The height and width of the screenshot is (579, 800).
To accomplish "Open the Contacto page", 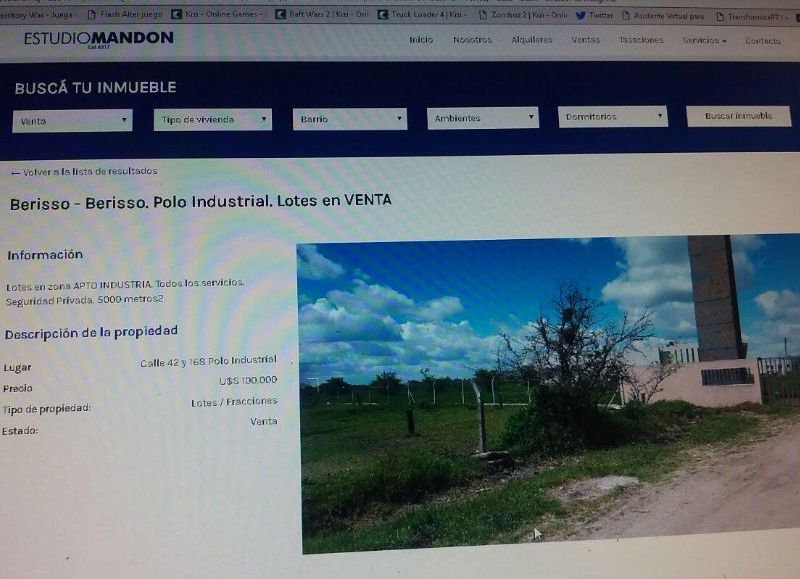I will [x=762, y=41].
